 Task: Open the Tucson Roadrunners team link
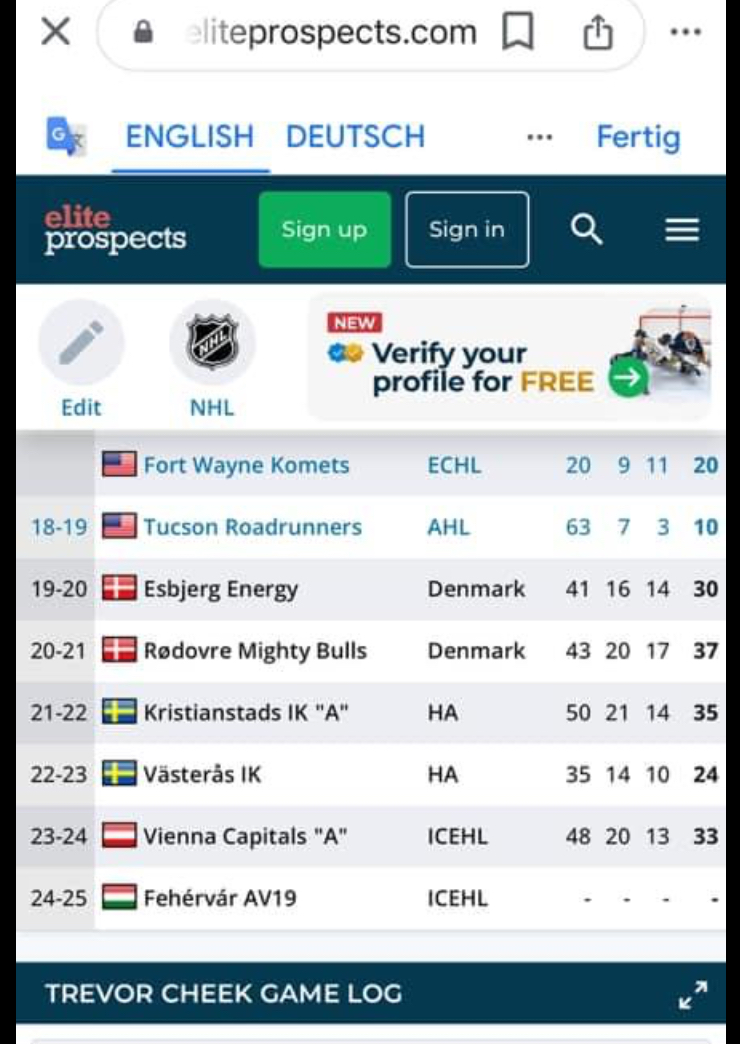pyautogui.click(x=252, y=527)
